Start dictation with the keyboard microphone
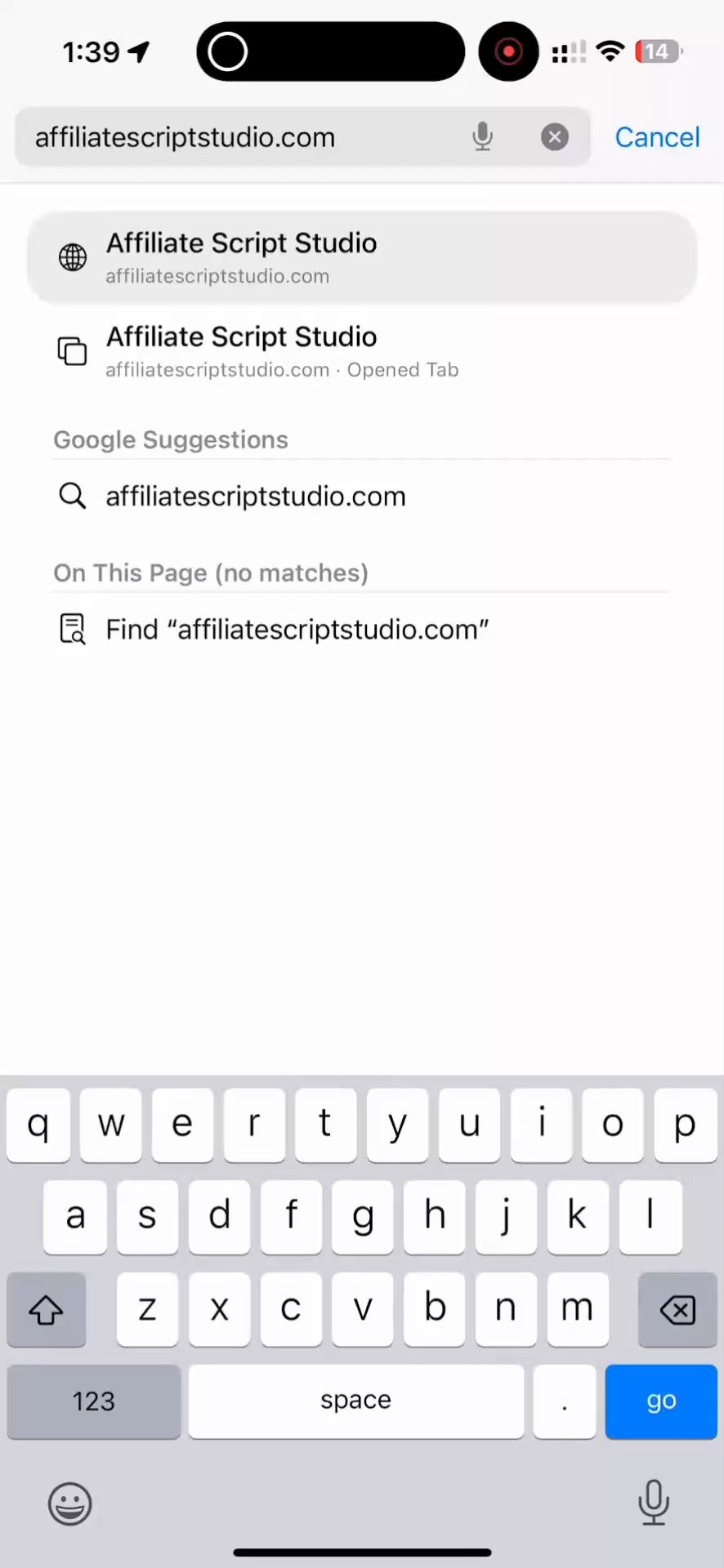This screenshot has height=1568, width=724. click(653, 1503)
